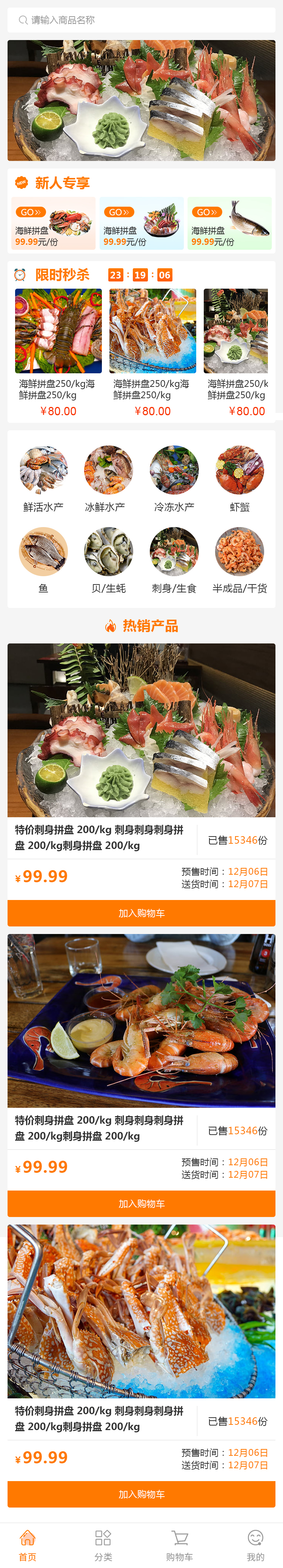
Task: Add the shrimp platter to cart
Action: pyautogui.click(x=141, y=1203)
